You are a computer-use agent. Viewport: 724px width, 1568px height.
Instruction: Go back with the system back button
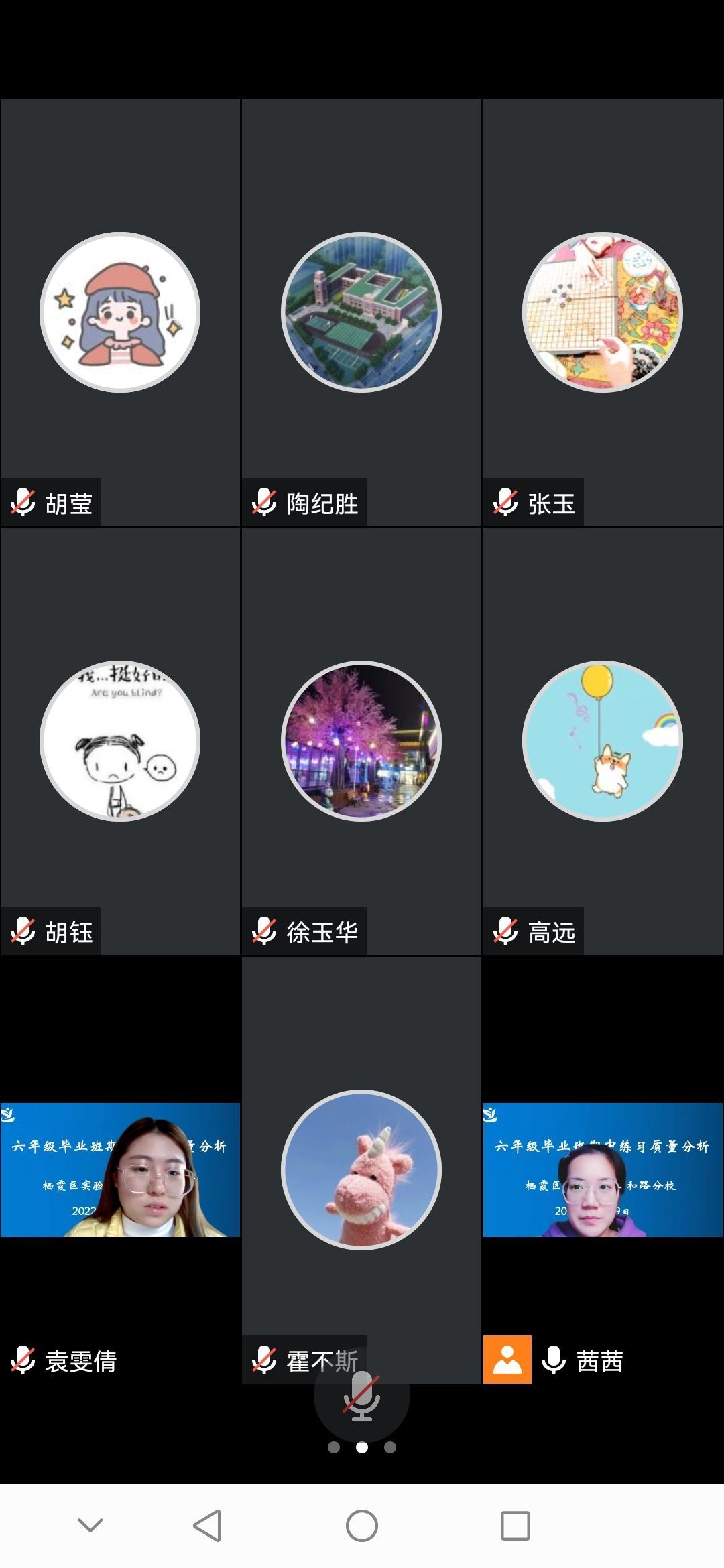(207, 1526)
